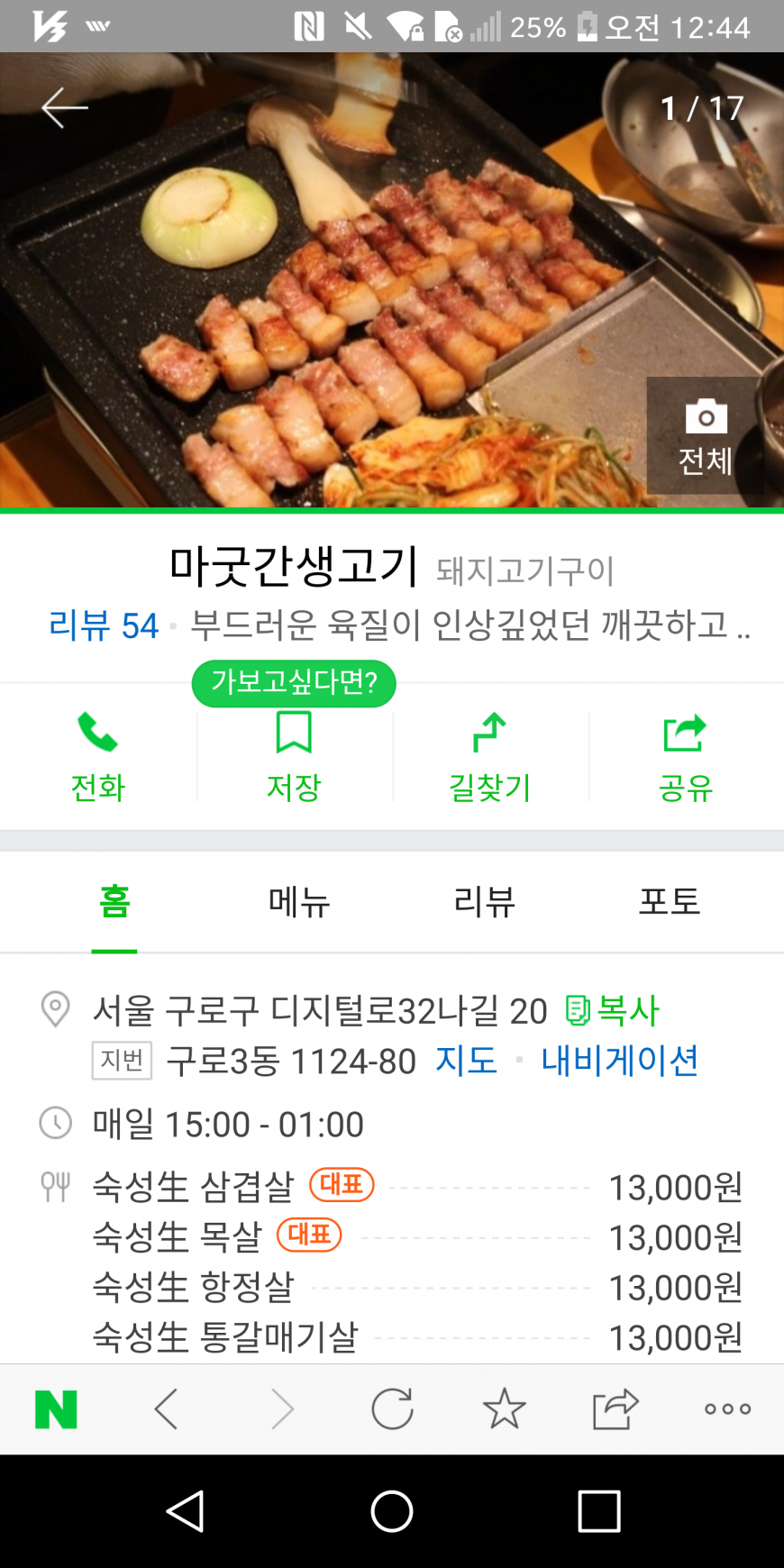The width and height of the screenshot is (784, 1568).
Task: Switch to the 리뷰 tab
Action: coord(484,901)
